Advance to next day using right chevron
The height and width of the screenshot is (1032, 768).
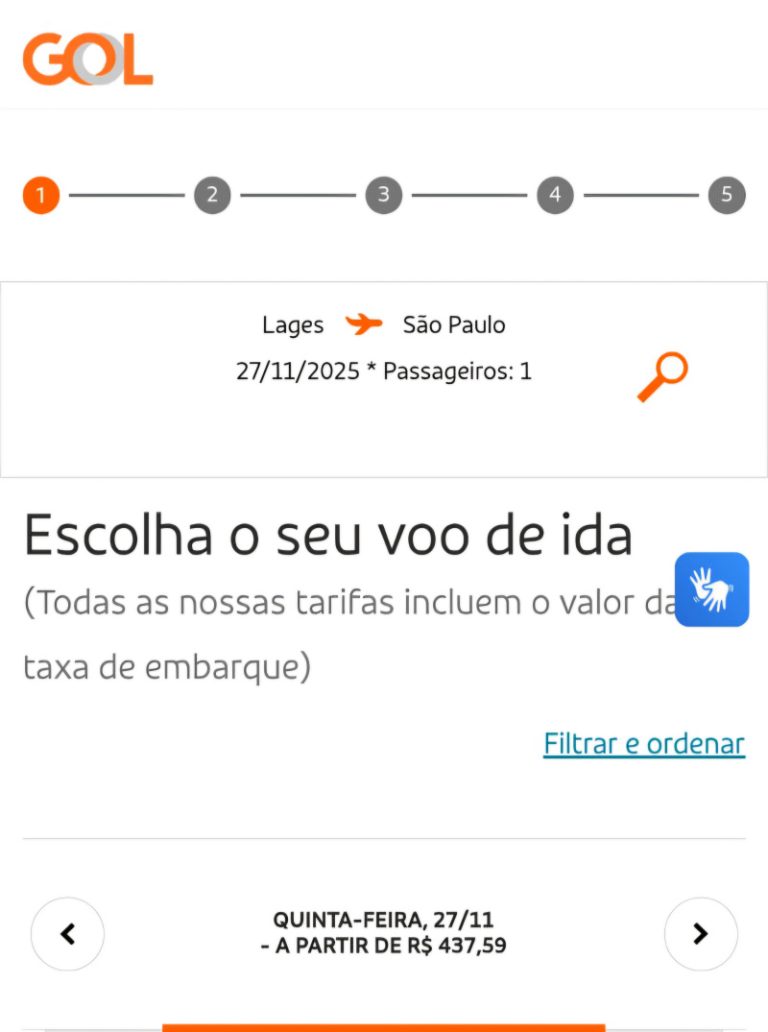701,933
